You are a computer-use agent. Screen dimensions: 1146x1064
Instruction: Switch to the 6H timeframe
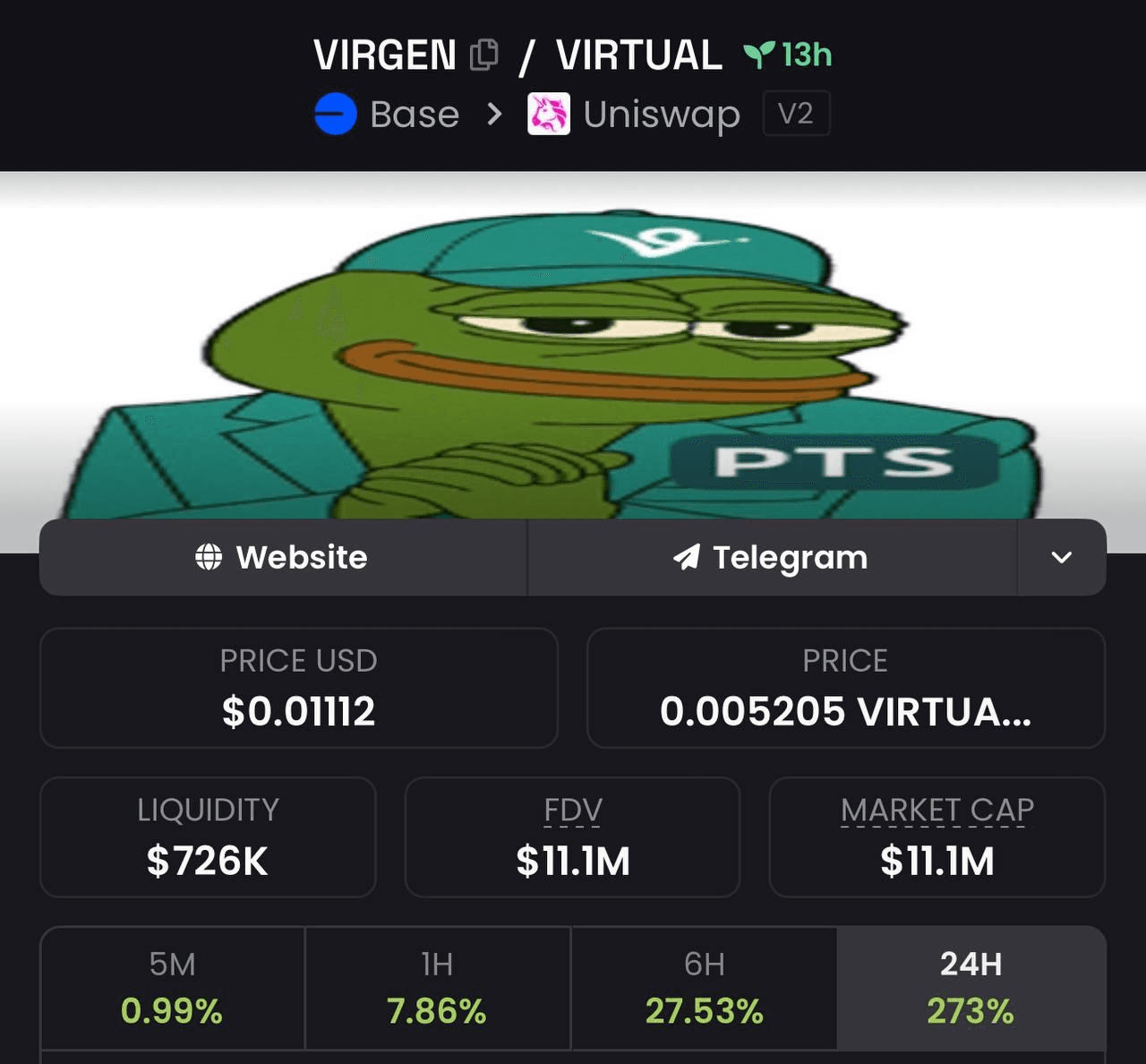pos(704,988)
